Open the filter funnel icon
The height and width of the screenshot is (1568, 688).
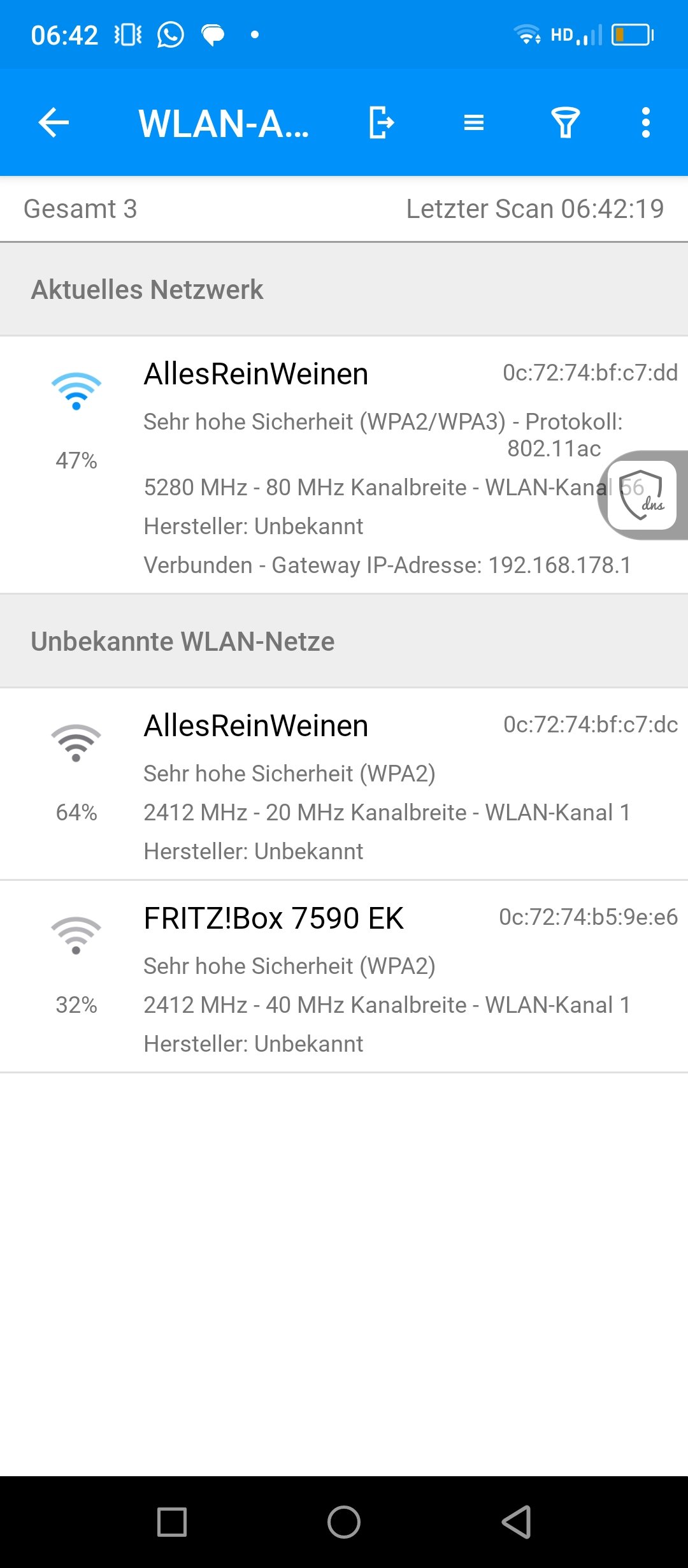pos(565,122)
